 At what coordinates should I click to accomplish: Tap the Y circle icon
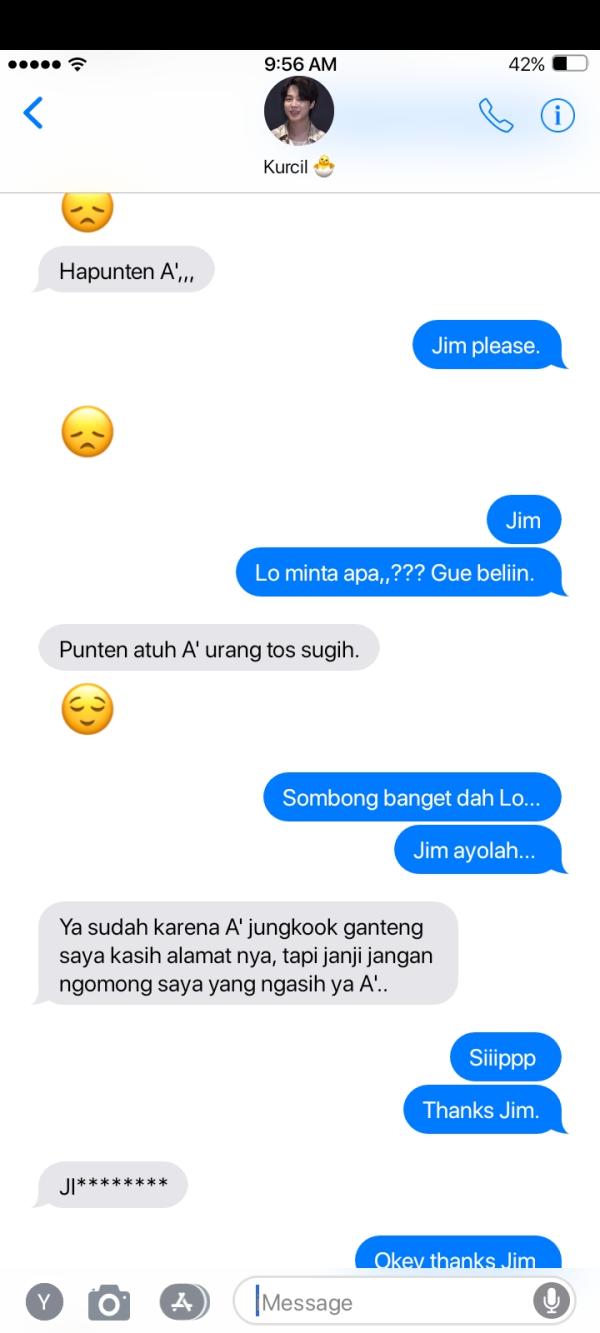(44, 1301)
